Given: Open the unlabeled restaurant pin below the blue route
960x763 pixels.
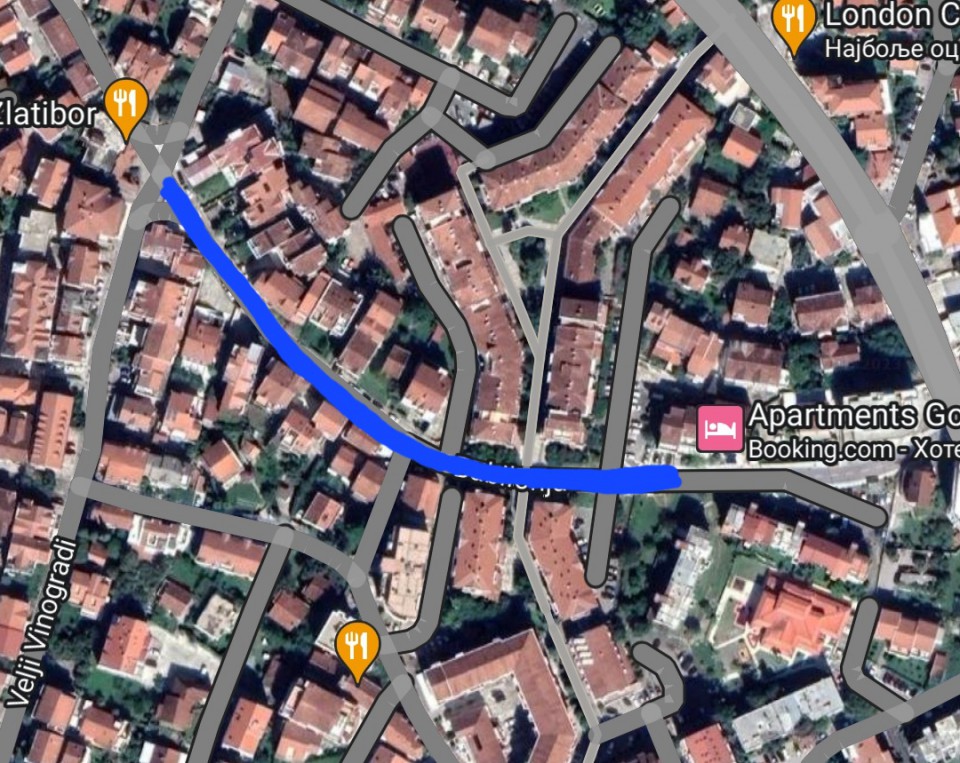Looking at the screenshot, I should pyautogui.click(x=356, y=644).
